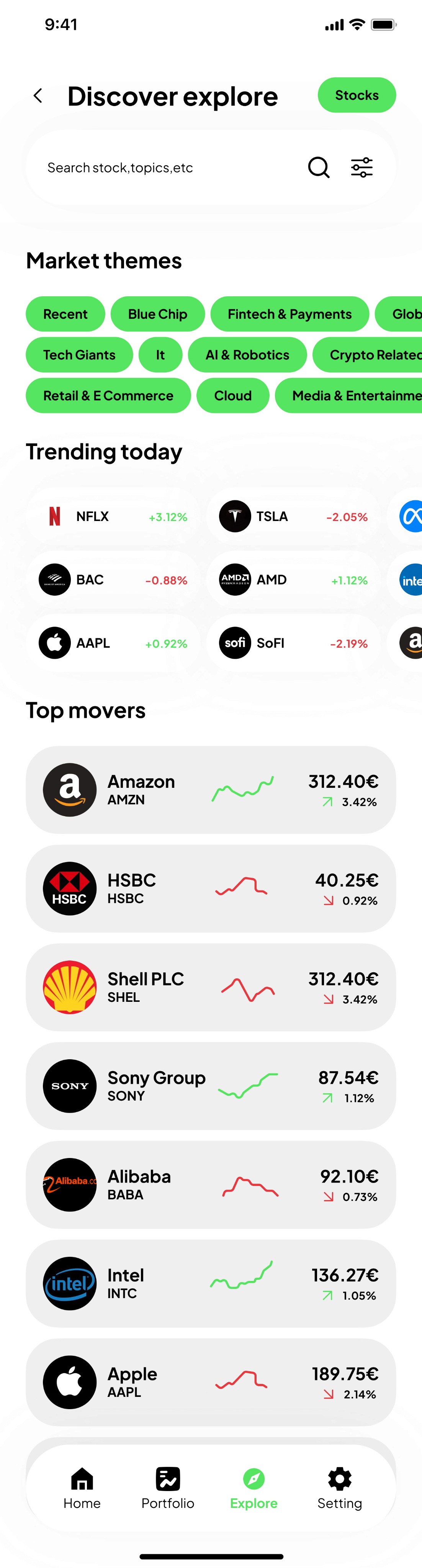The image size is (422, 1568).
Task: Open the Alibaba BABA card
Action: point(211,1184)
